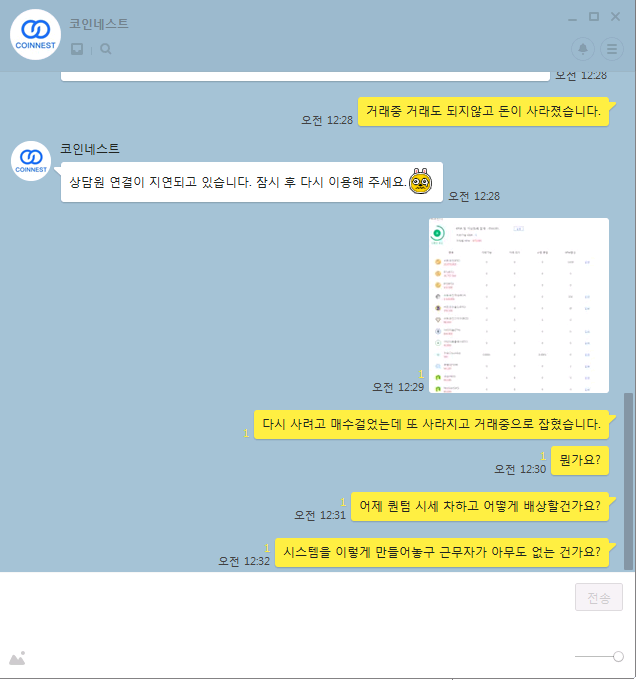
Task: Attach a photo with the image icon
Action: tap(17, 658)
